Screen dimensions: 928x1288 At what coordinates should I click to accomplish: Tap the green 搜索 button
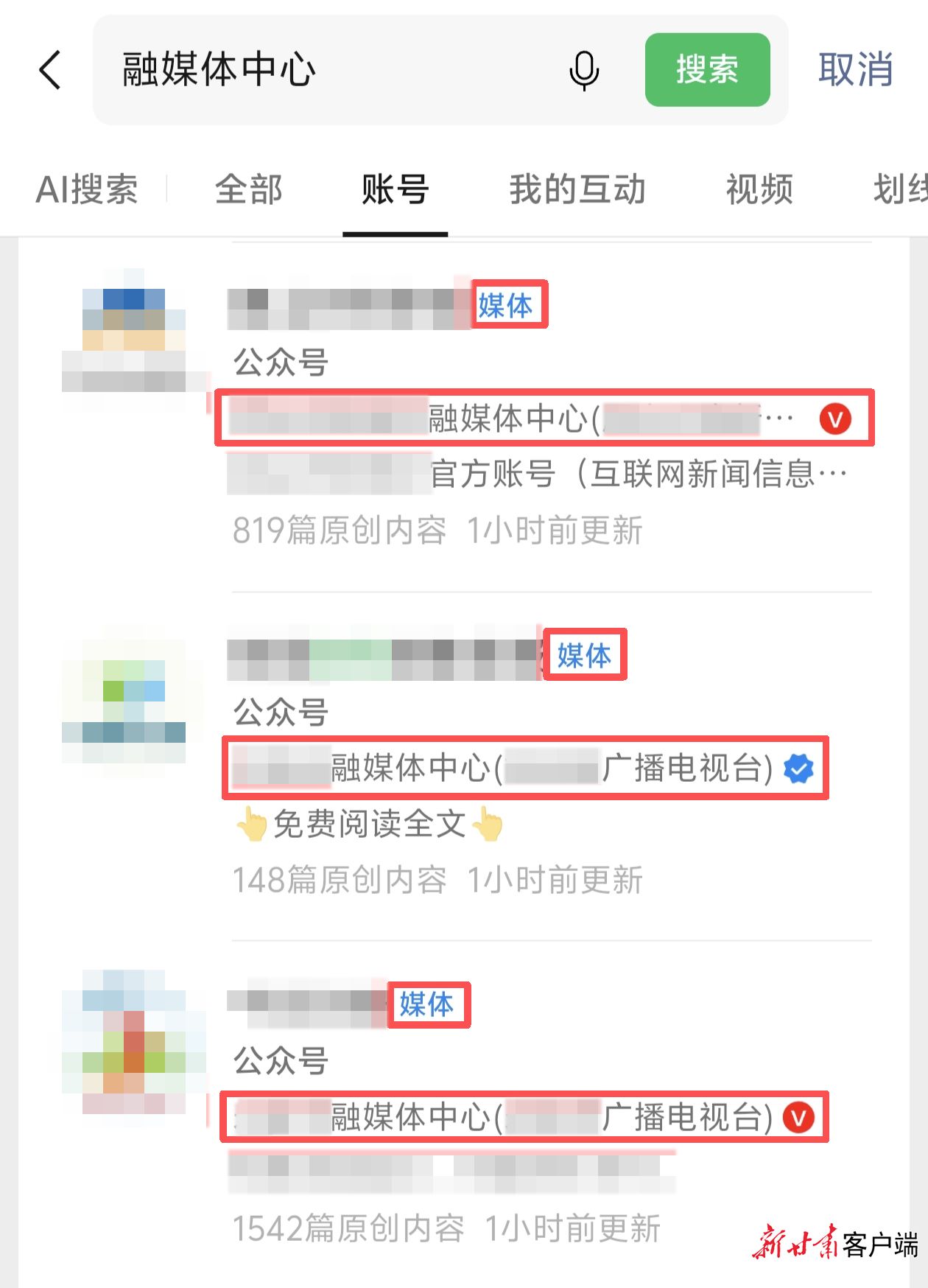point(707,70)
